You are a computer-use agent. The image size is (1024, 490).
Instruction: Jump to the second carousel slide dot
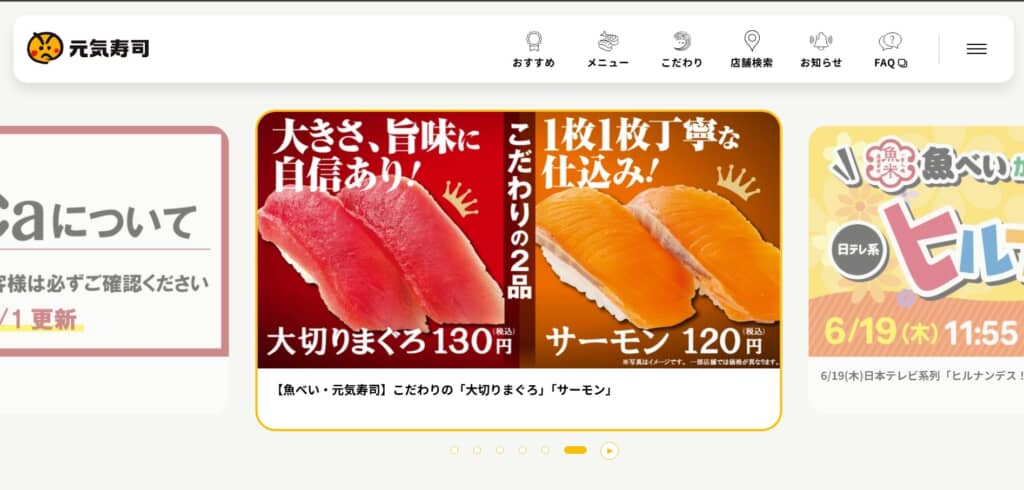(x=477, y=450)
